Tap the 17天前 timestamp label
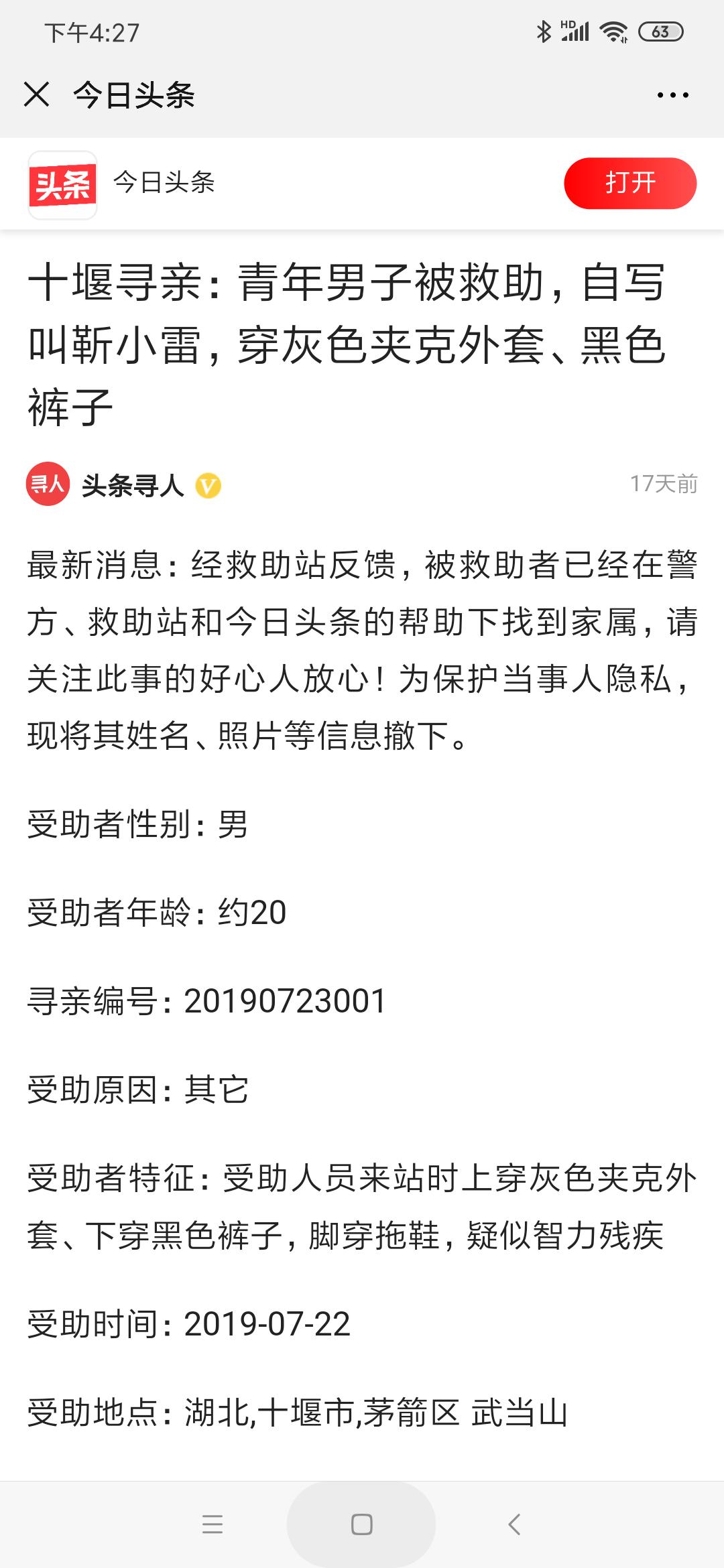 (664, 482)
